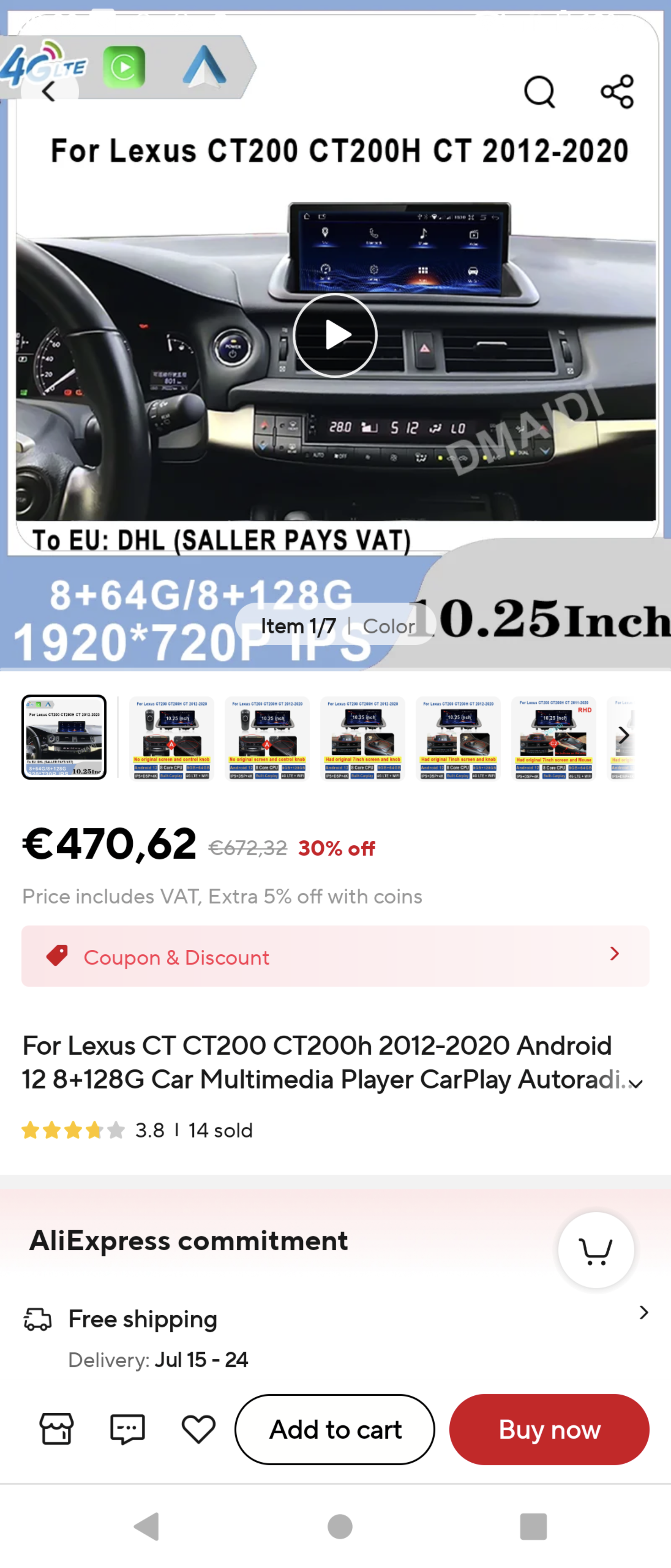The width and height of the screenshot is (671, 1568).
Task: Open search from the magnifier icon
Action: (x=539, y=92)
